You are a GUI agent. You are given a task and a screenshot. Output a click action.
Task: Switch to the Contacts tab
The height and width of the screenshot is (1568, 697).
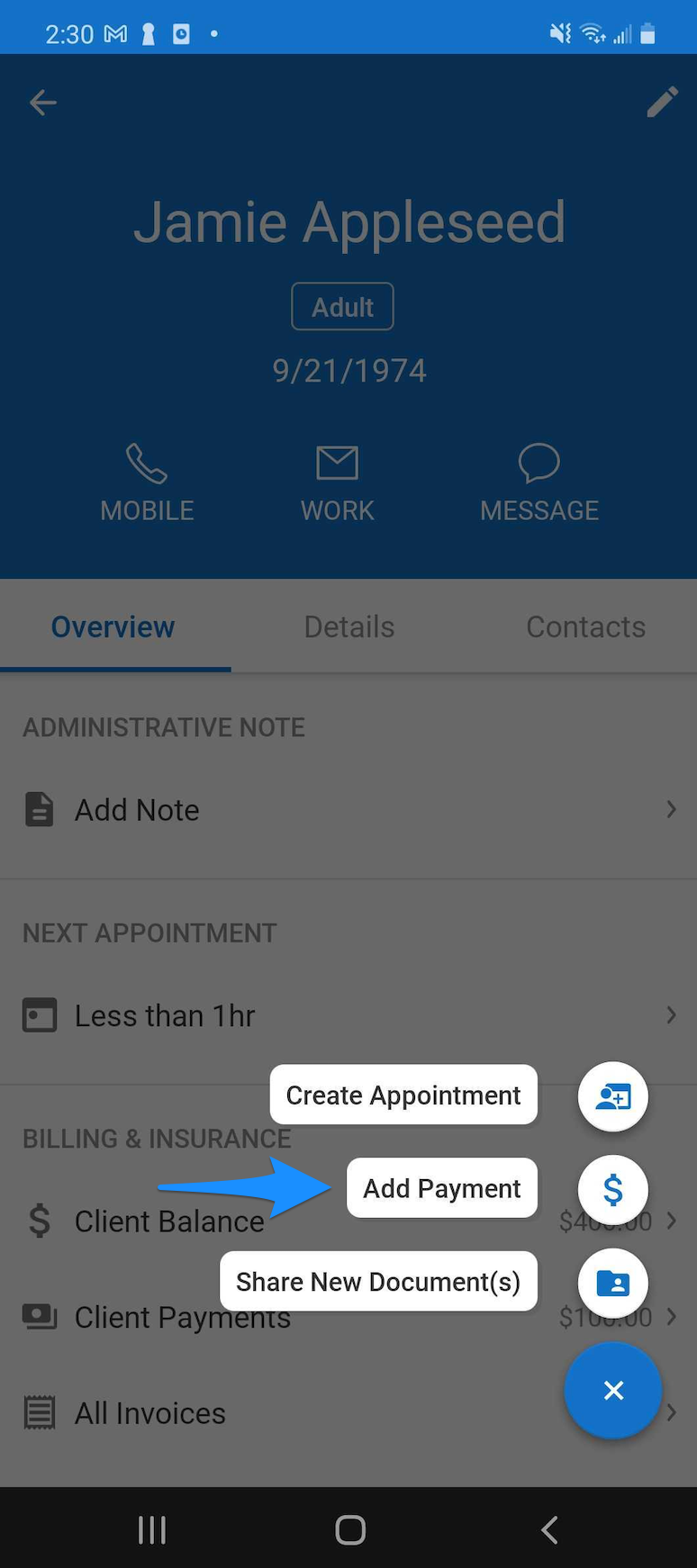pos(585,626)
